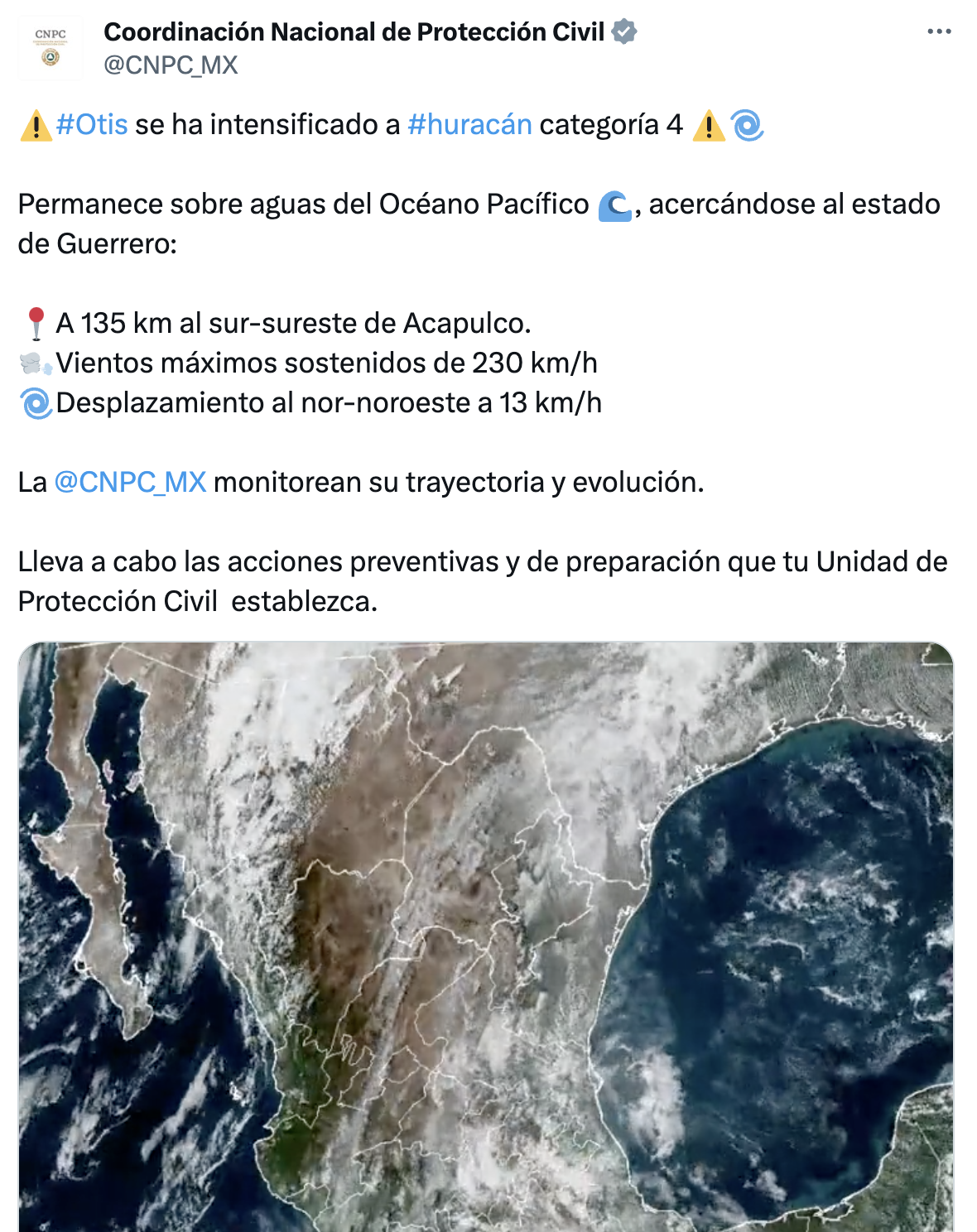977x1232 pixels.
Task: Open the tweet's three-dot overflow menu
Action: pos(939,31)
